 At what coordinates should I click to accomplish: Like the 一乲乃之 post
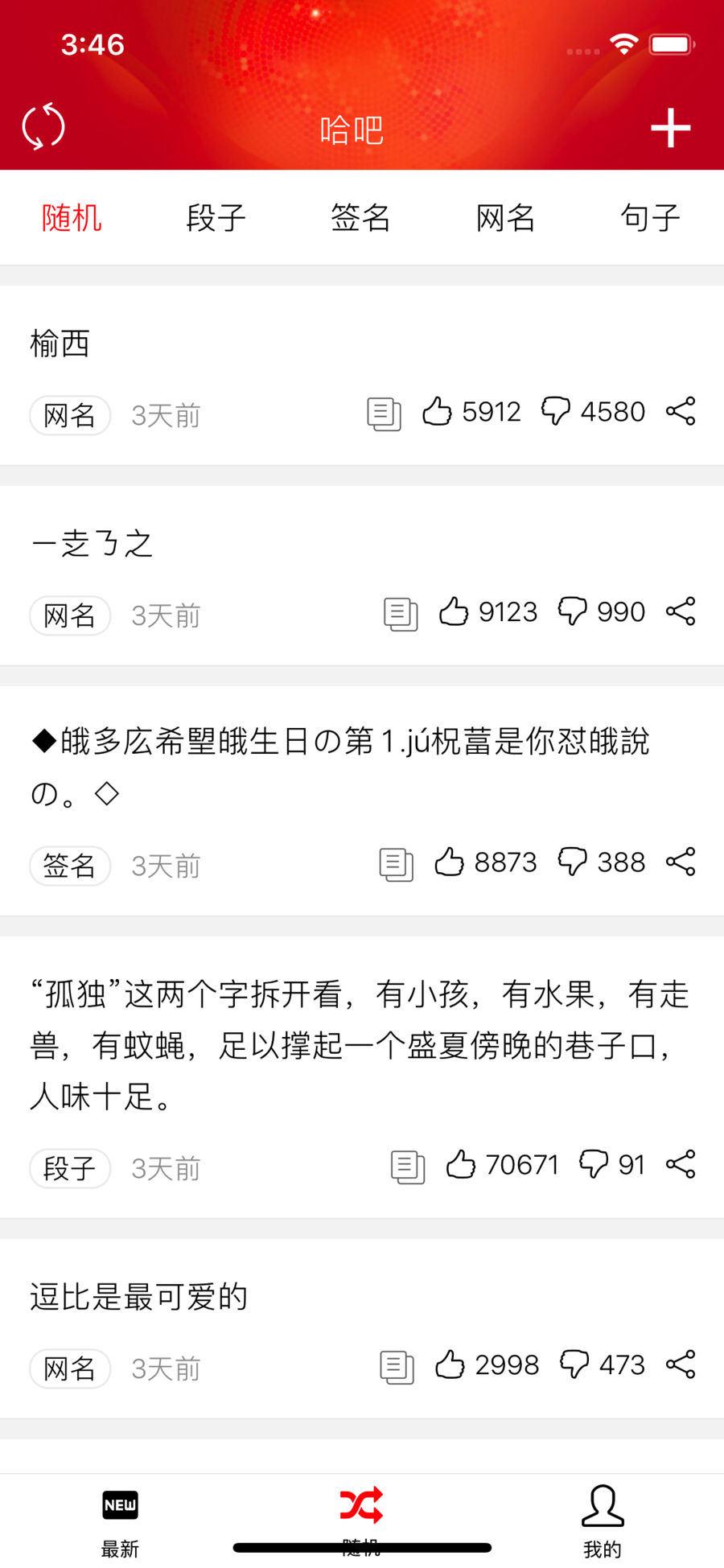point(454,612)
